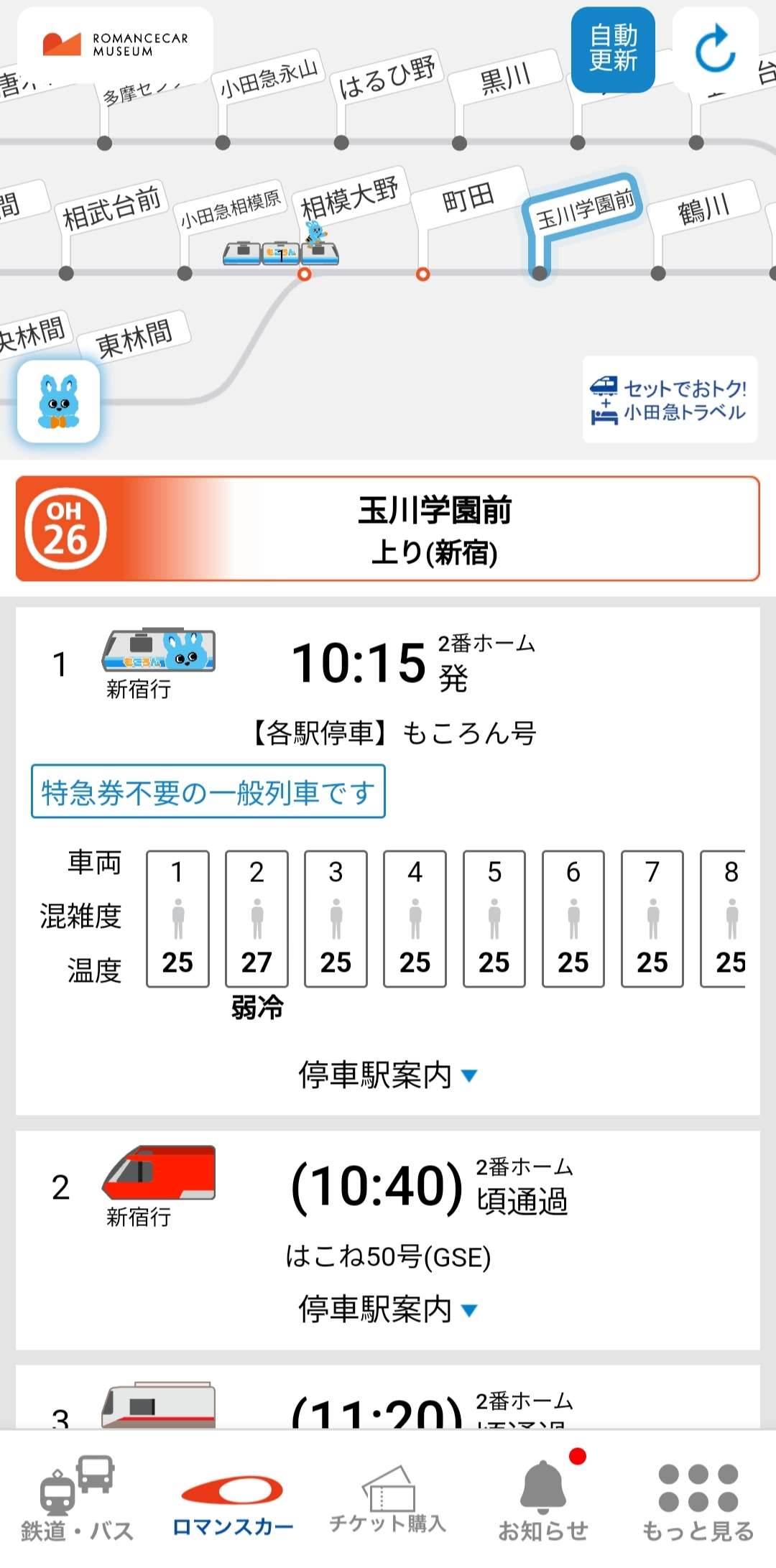Tap the refresh arrow icon
The image size is (776, 1568).
[715, 49]
